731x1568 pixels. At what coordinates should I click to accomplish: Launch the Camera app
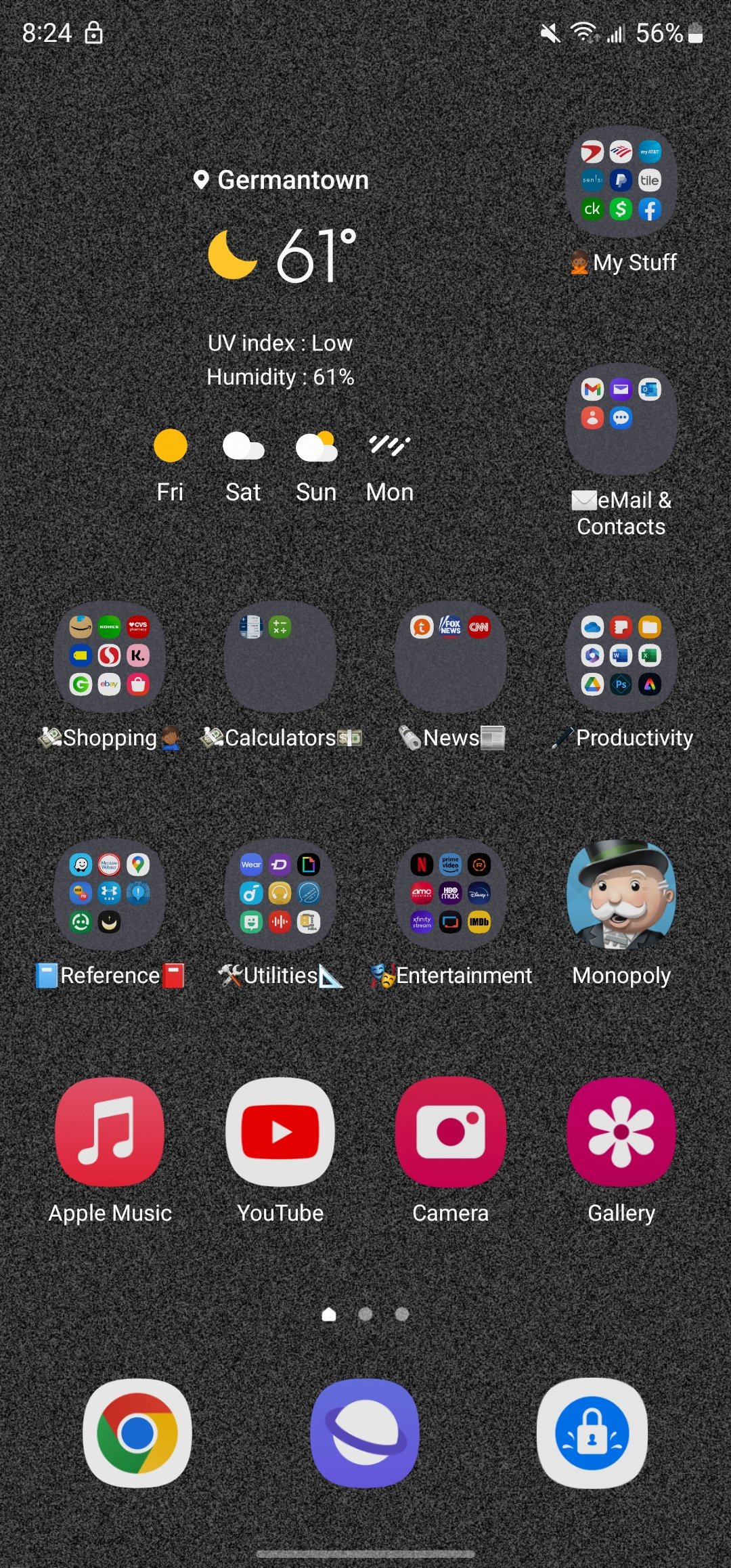click(x=451, y=1131)
